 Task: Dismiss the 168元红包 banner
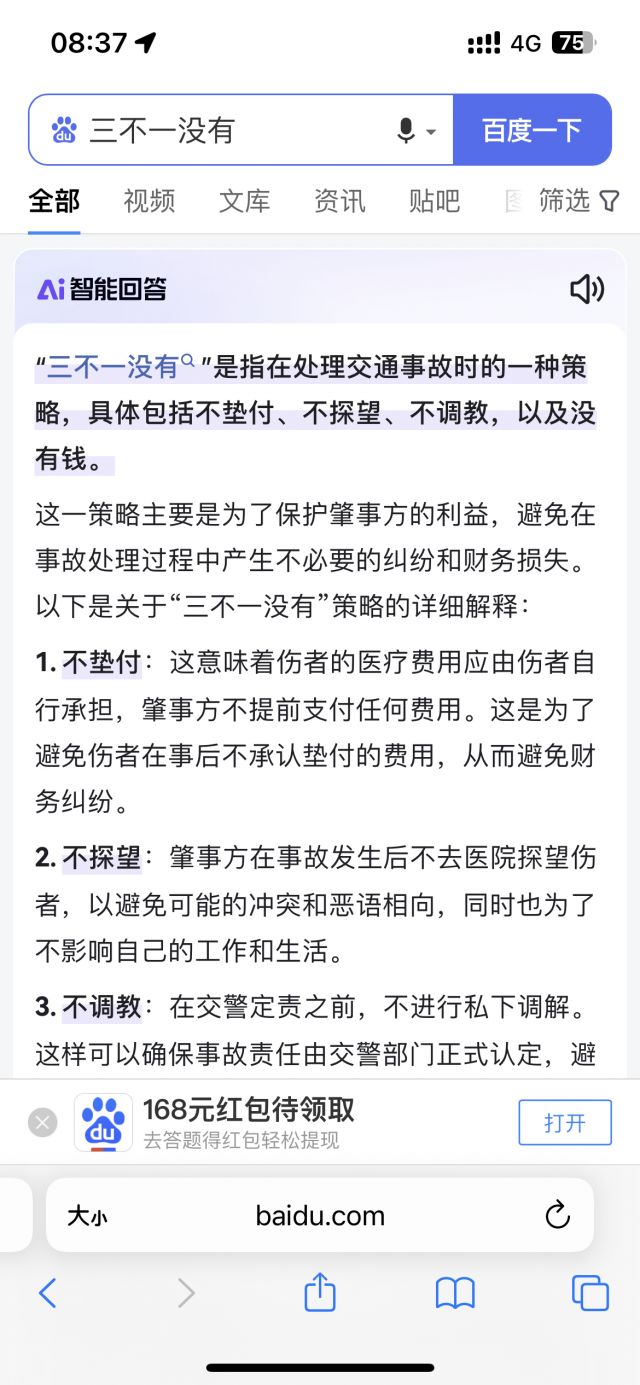42,1122
